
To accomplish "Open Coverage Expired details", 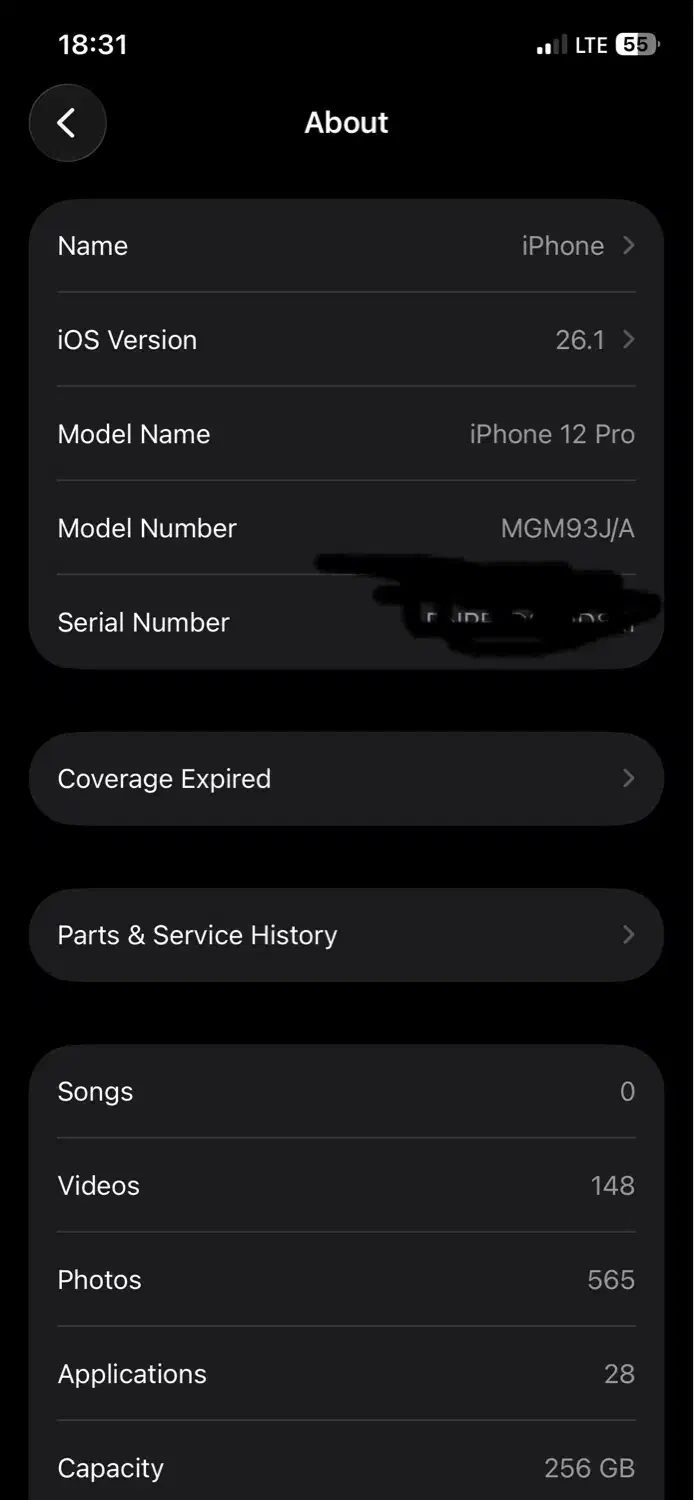I will pyautogui.click(x=346, y=779).
